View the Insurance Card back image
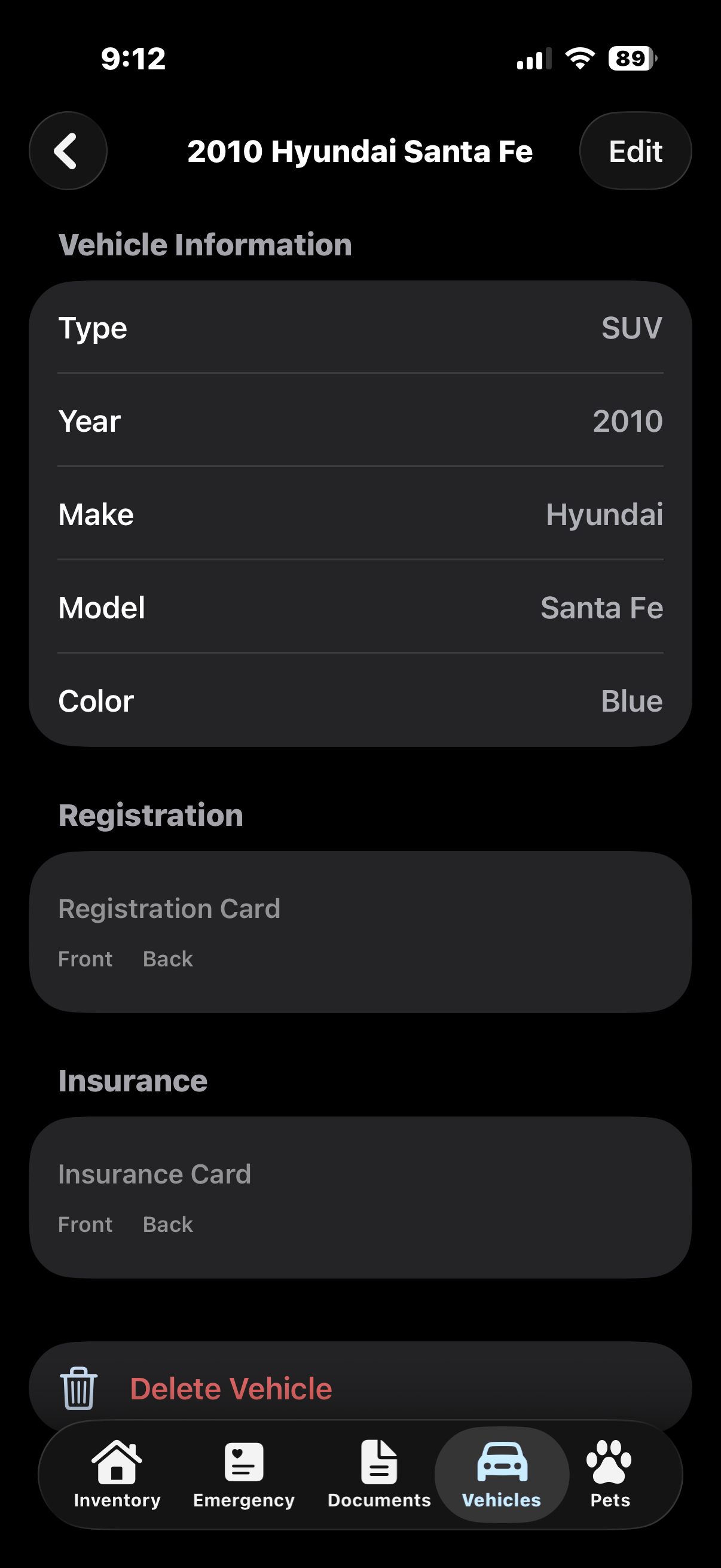This screenshot has width=721, height=1568. tap(167, 1224)
